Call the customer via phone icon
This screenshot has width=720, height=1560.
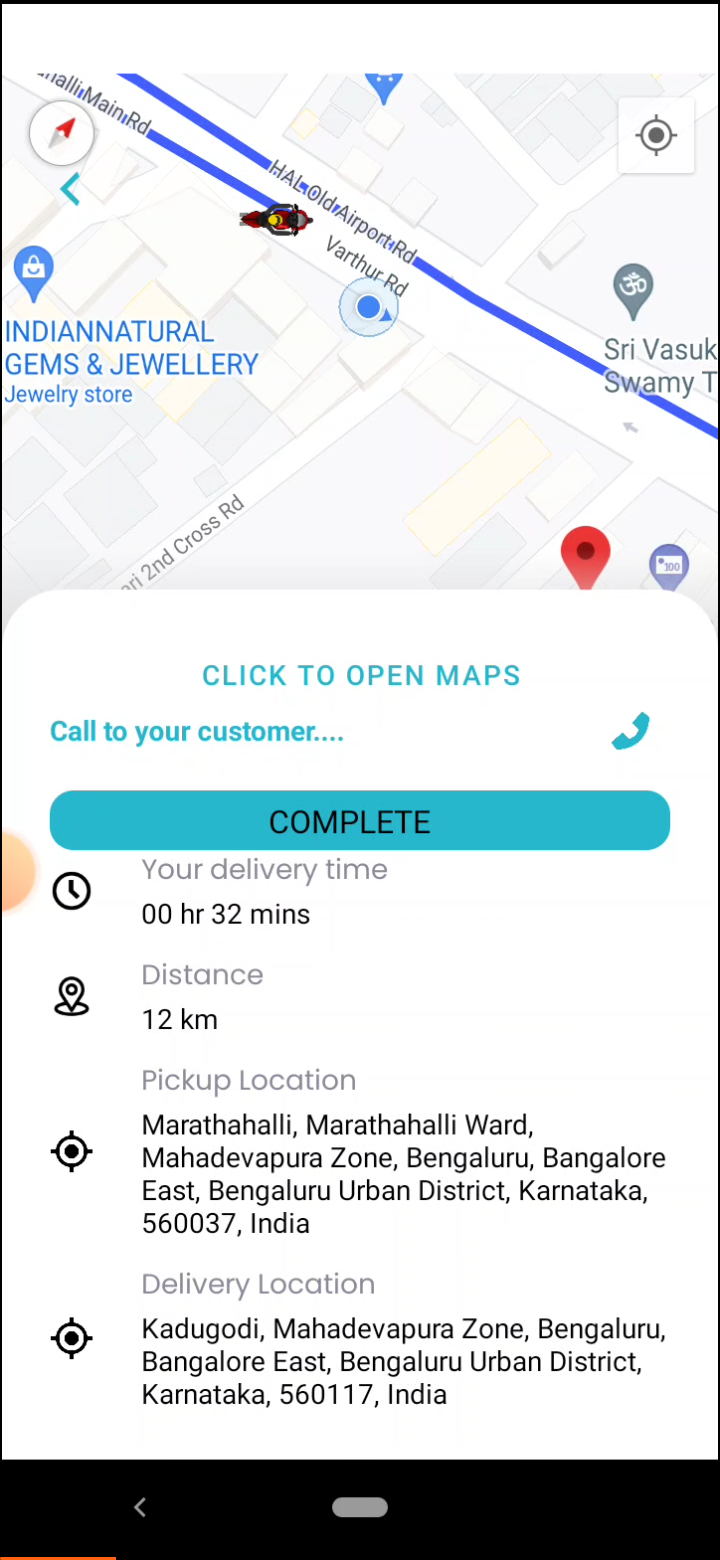pyautogui.click(x=631, y=731)
